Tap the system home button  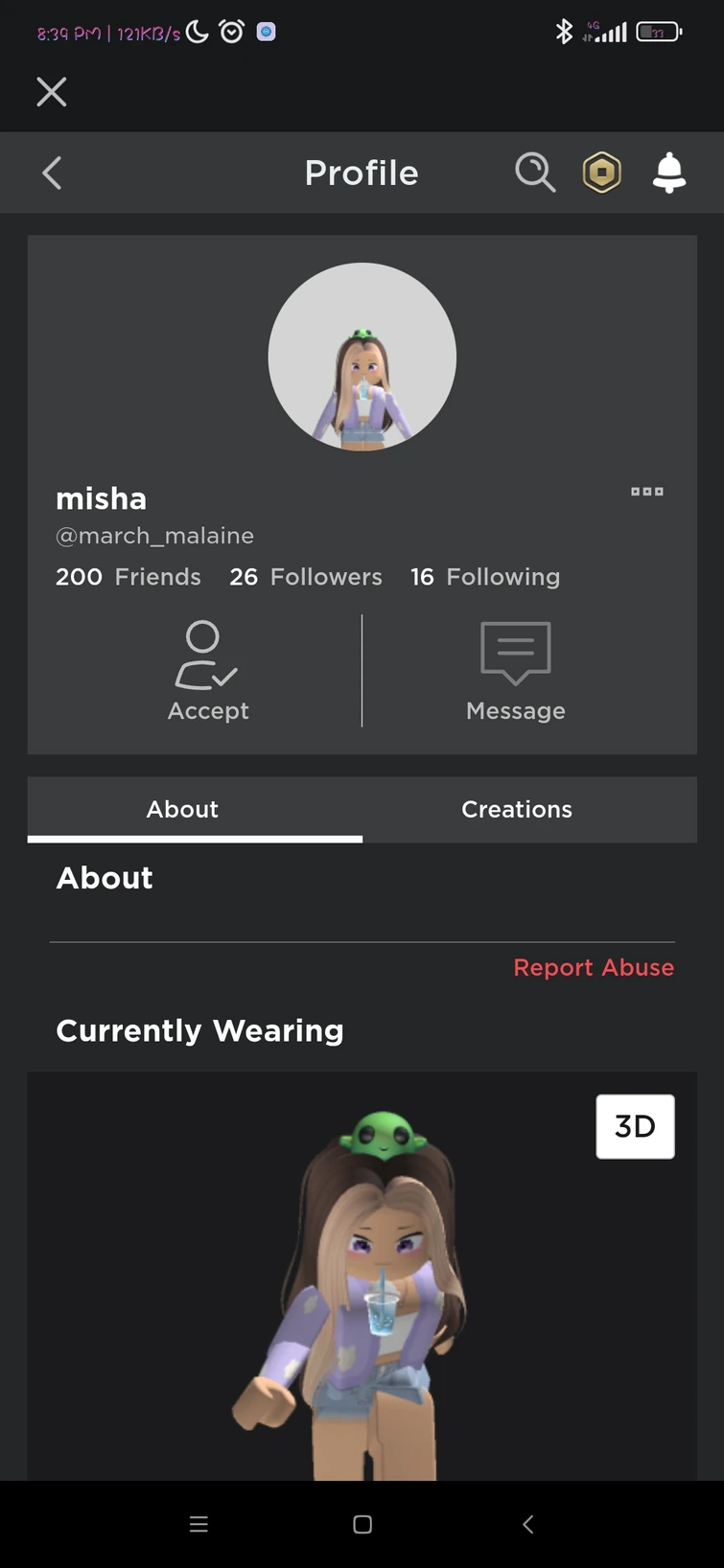(x=362, y=1525)
